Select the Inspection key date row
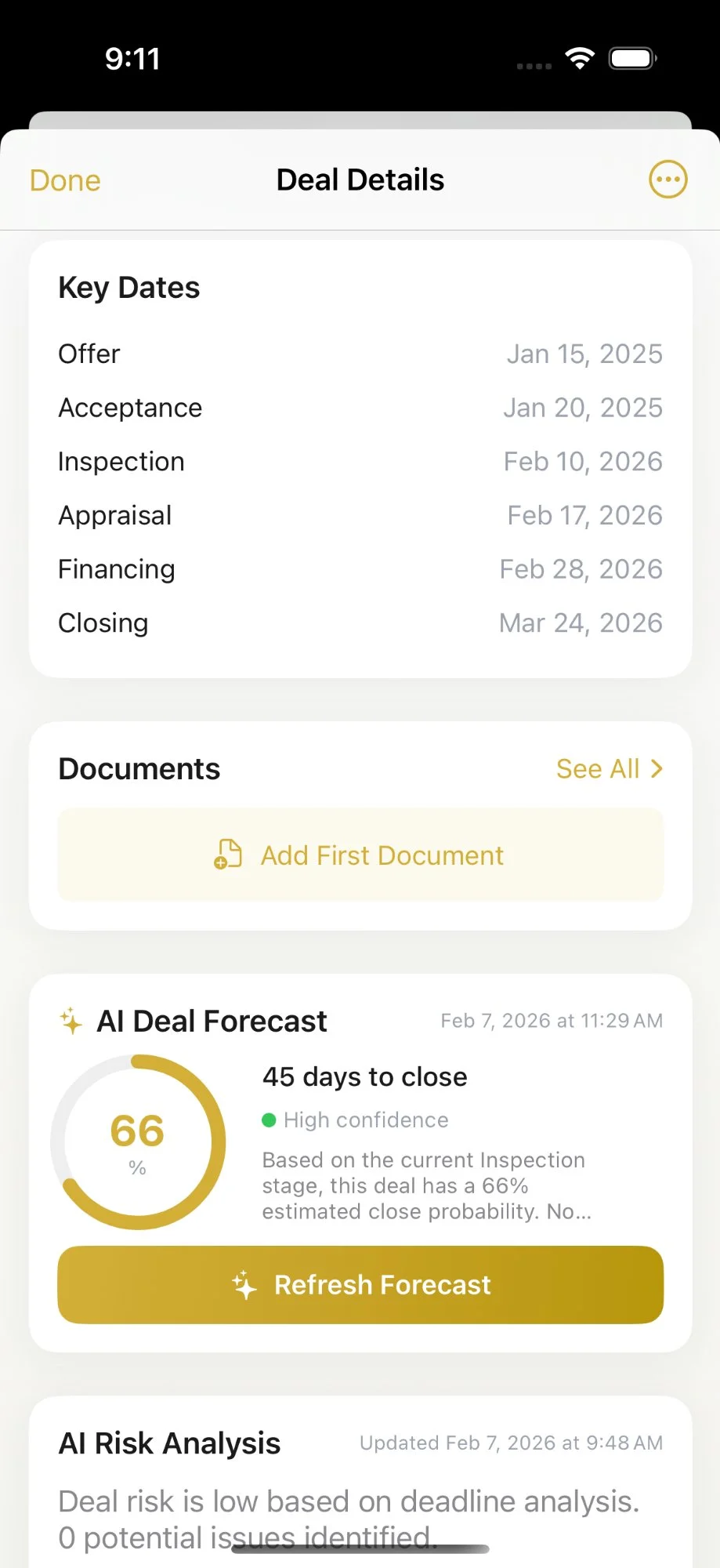This screenshot has height=1568, width=720. tap(360, 461)
